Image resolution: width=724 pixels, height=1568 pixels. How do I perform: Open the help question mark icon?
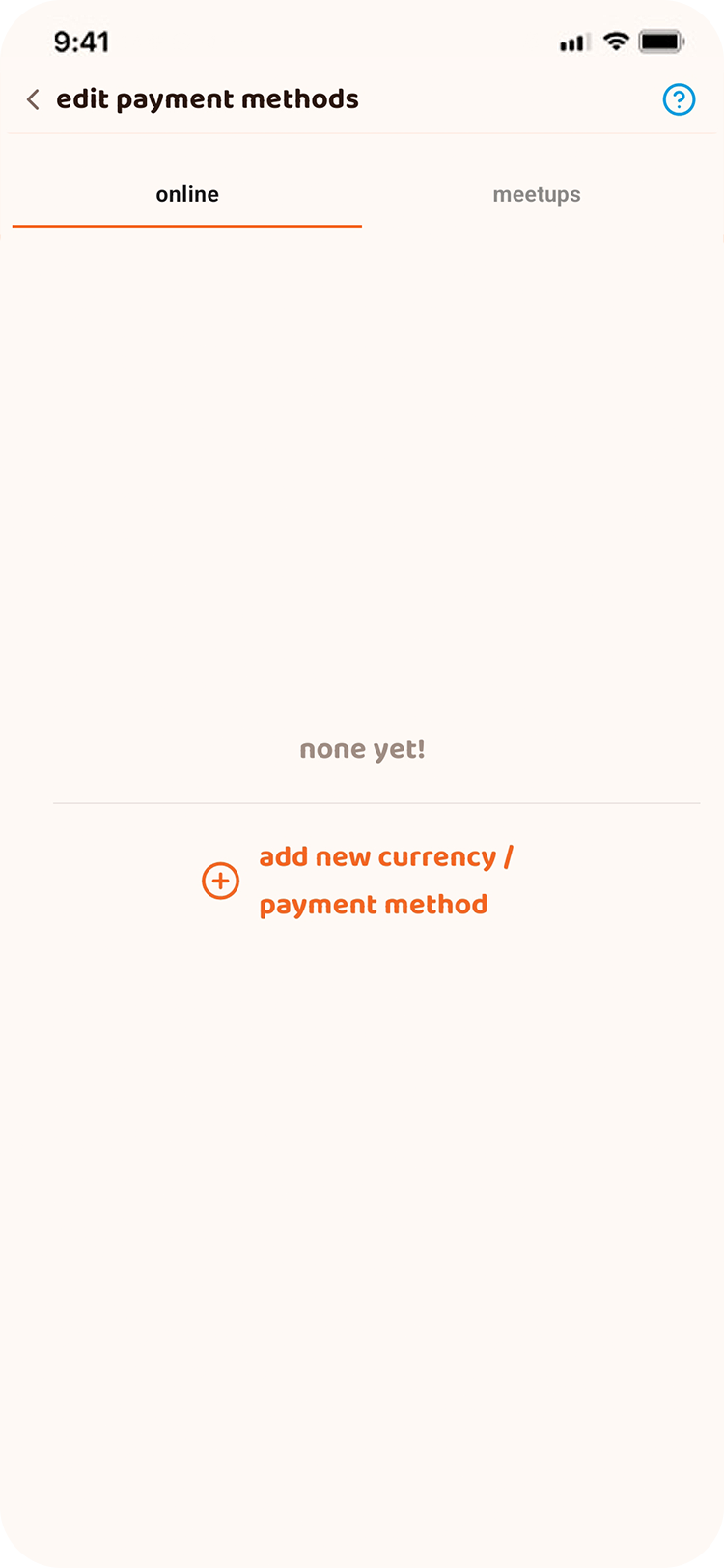(679, 99)
